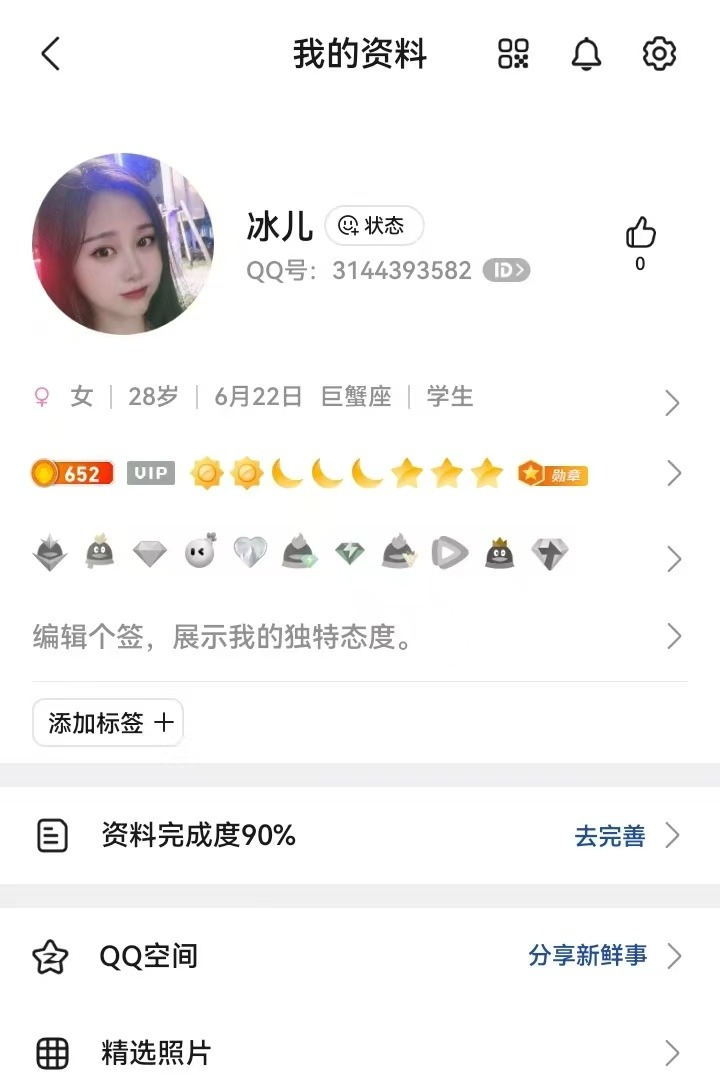Tap the ID badge beside QQ号
The image size is (720, 1082).
pos(506,270)
